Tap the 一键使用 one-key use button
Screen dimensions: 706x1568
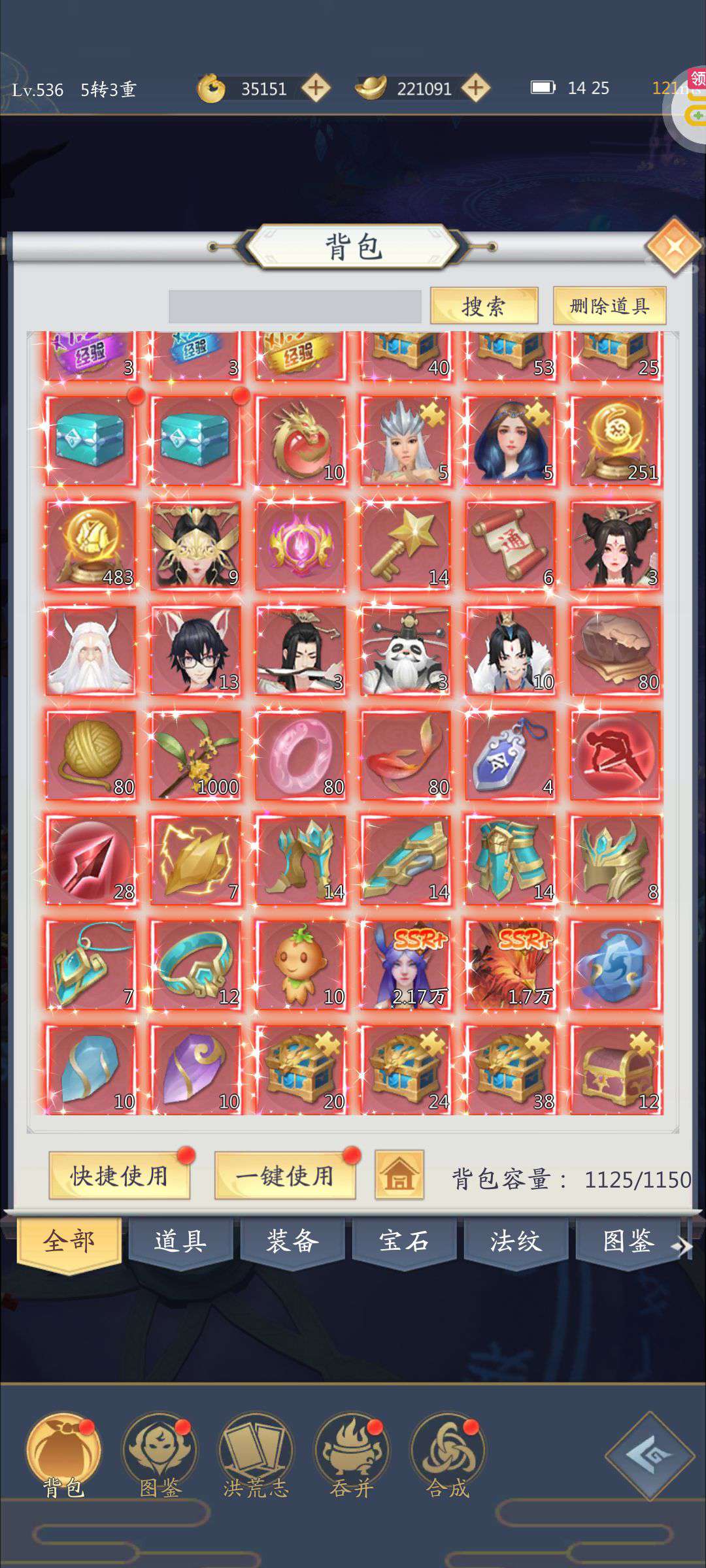point(285,1176)
